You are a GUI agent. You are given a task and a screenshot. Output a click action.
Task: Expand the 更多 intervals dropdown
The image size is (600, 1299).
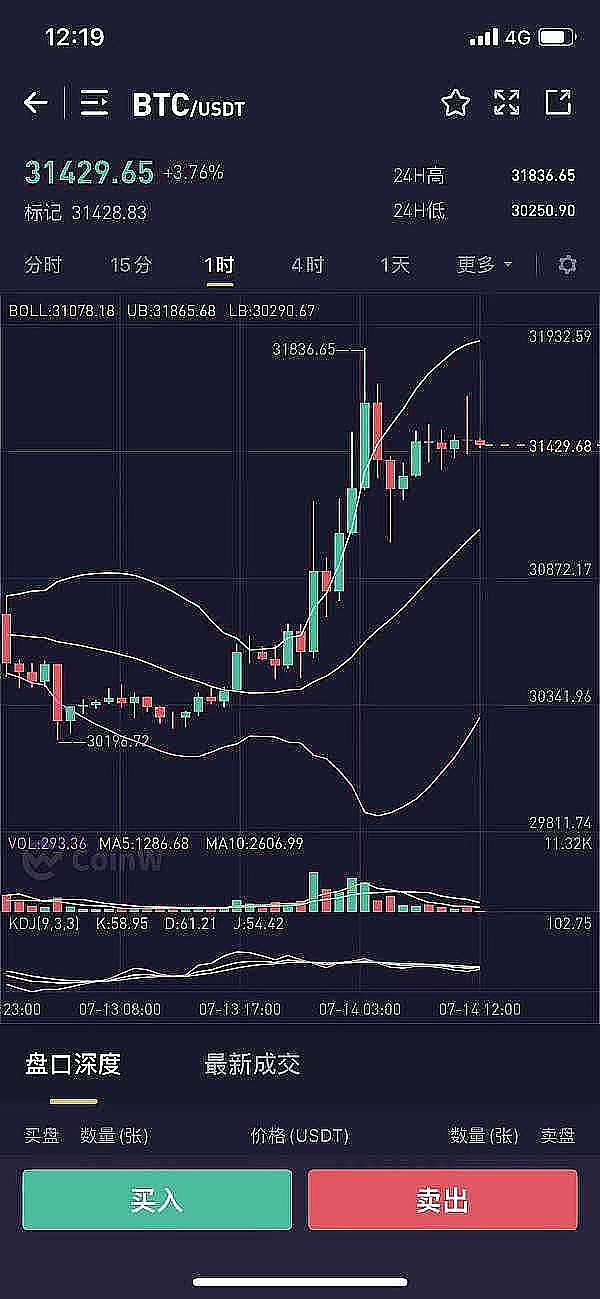(x=484, y=265)
